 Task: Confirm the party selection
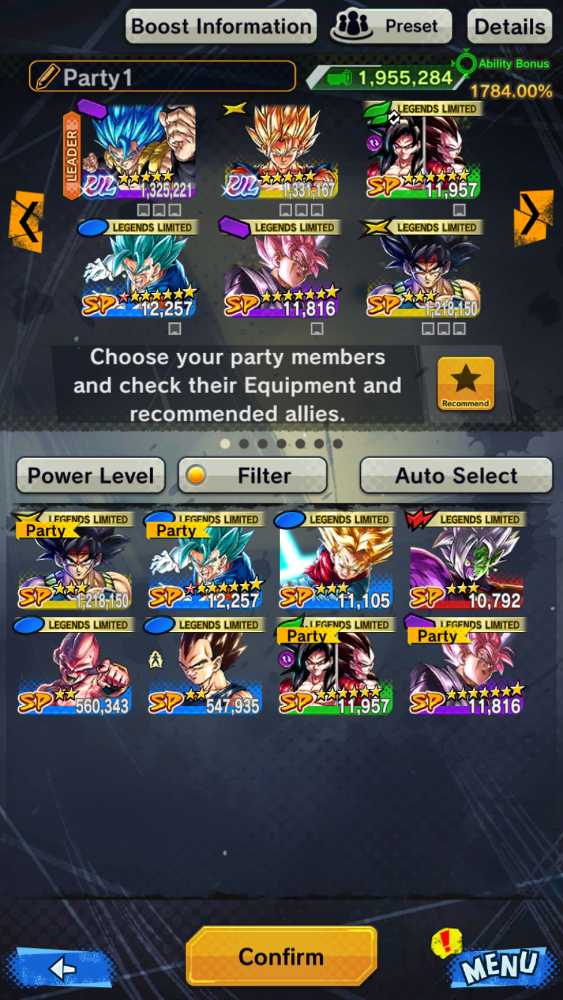281,956
